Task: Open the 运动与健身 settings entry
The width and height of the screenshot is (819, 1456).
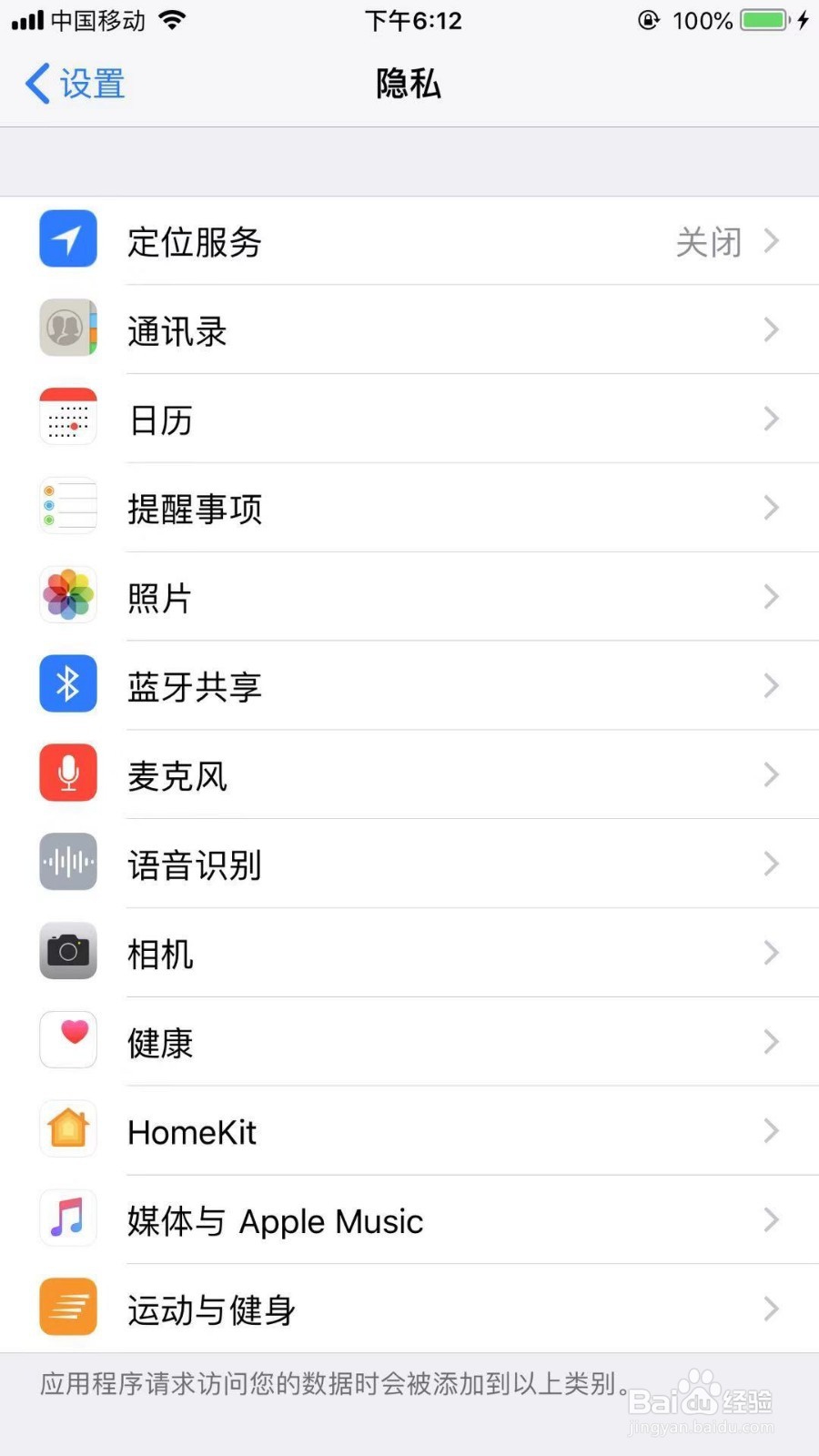Action: point(409,1307)
